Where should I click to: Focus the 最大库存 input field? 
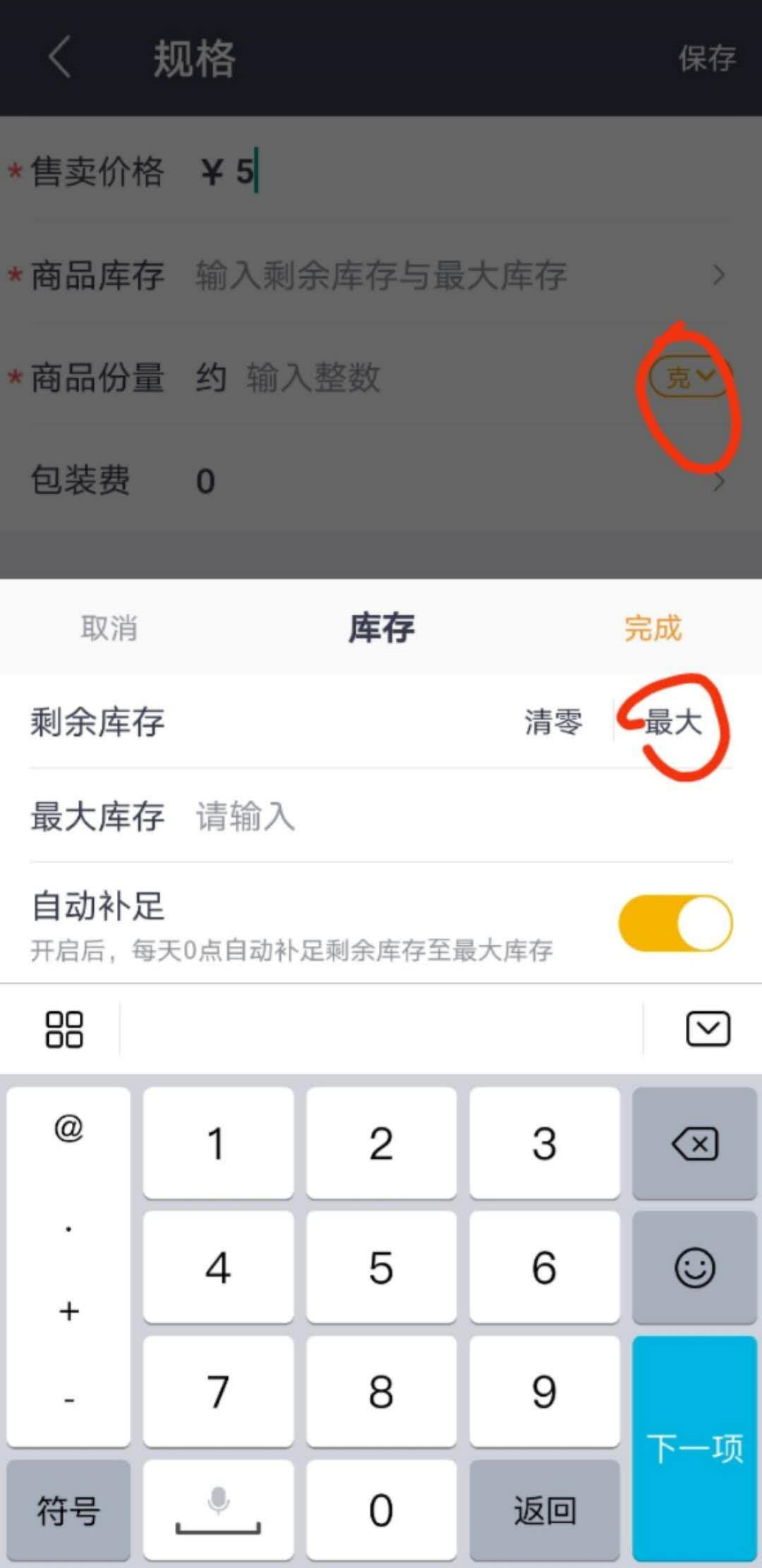[423, 816]
